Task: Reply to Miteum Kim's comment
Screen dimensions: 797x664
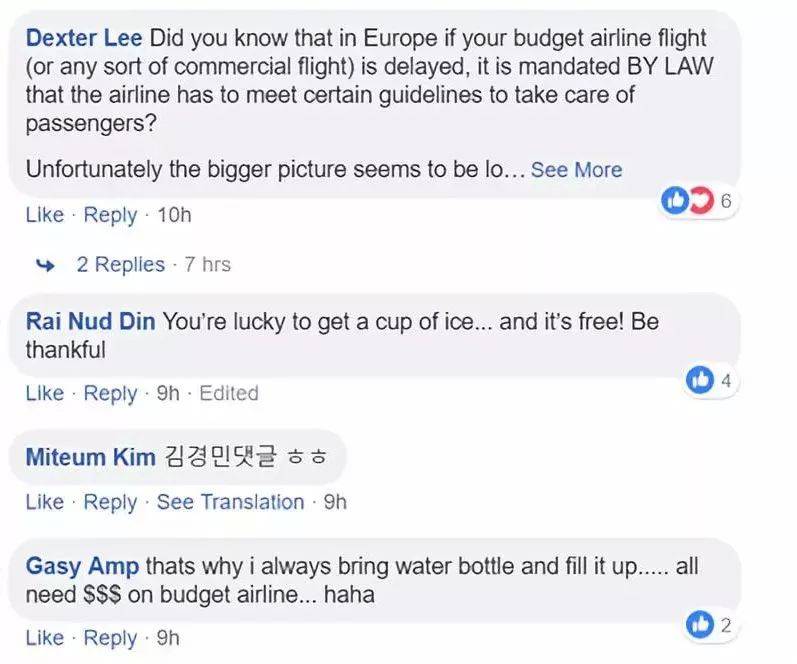Action: pyautogui.click(x=110, y=502)
